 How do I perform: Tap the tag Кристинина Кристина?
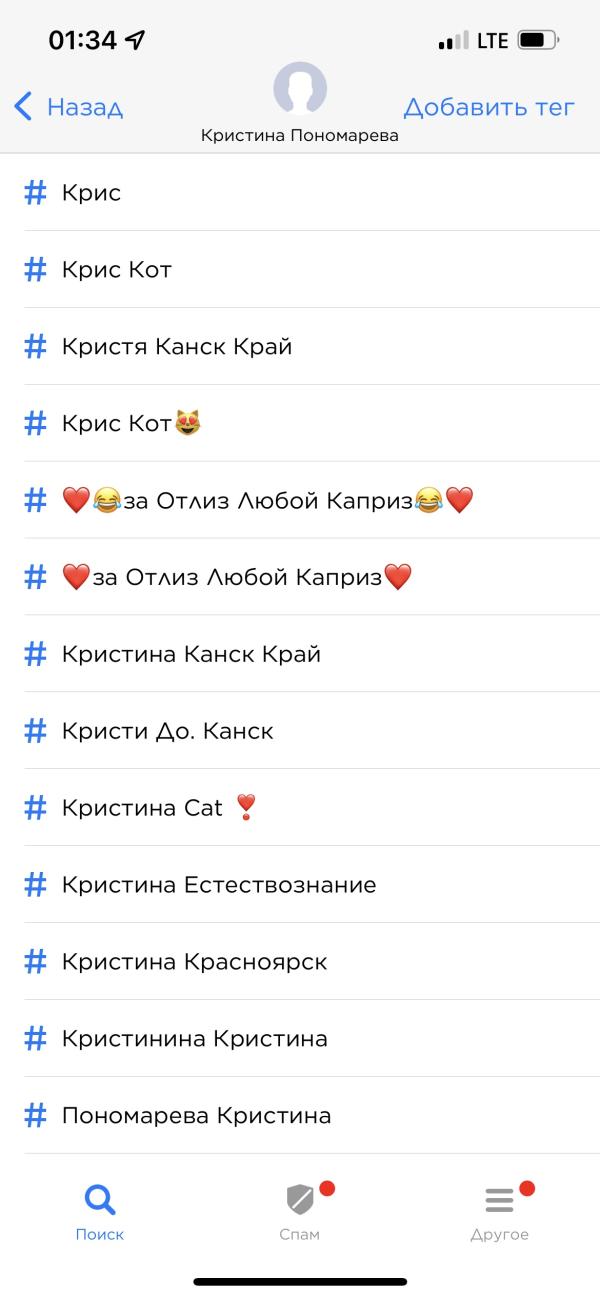[x=194, y=1039]
